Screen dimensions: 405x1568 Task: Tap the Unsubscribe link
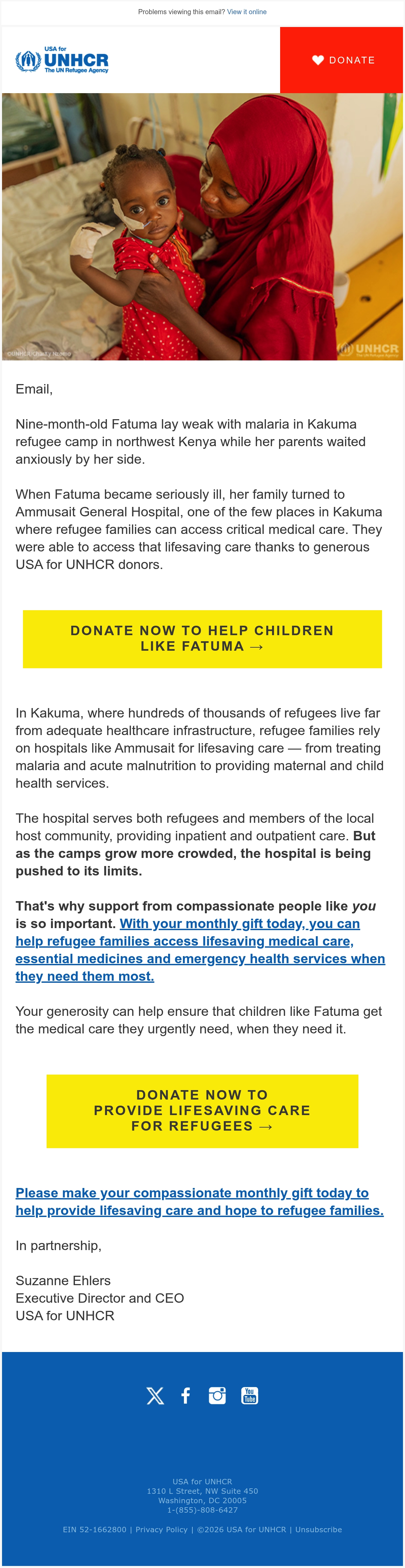point(319,1530)
